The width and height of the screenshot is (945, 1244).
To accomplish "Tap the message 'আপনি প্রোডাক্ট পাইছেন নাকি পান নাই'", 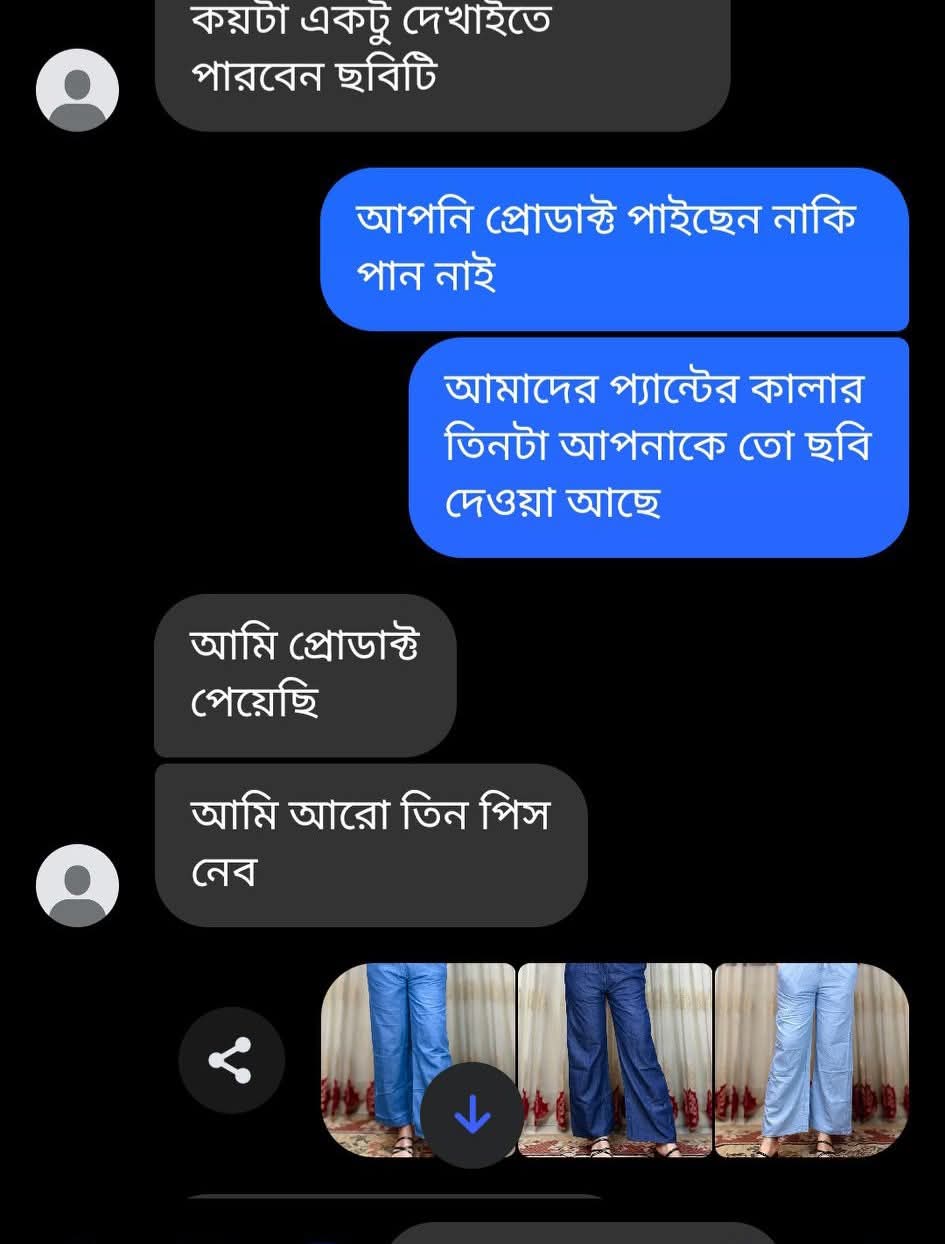I will click(615, 248).
